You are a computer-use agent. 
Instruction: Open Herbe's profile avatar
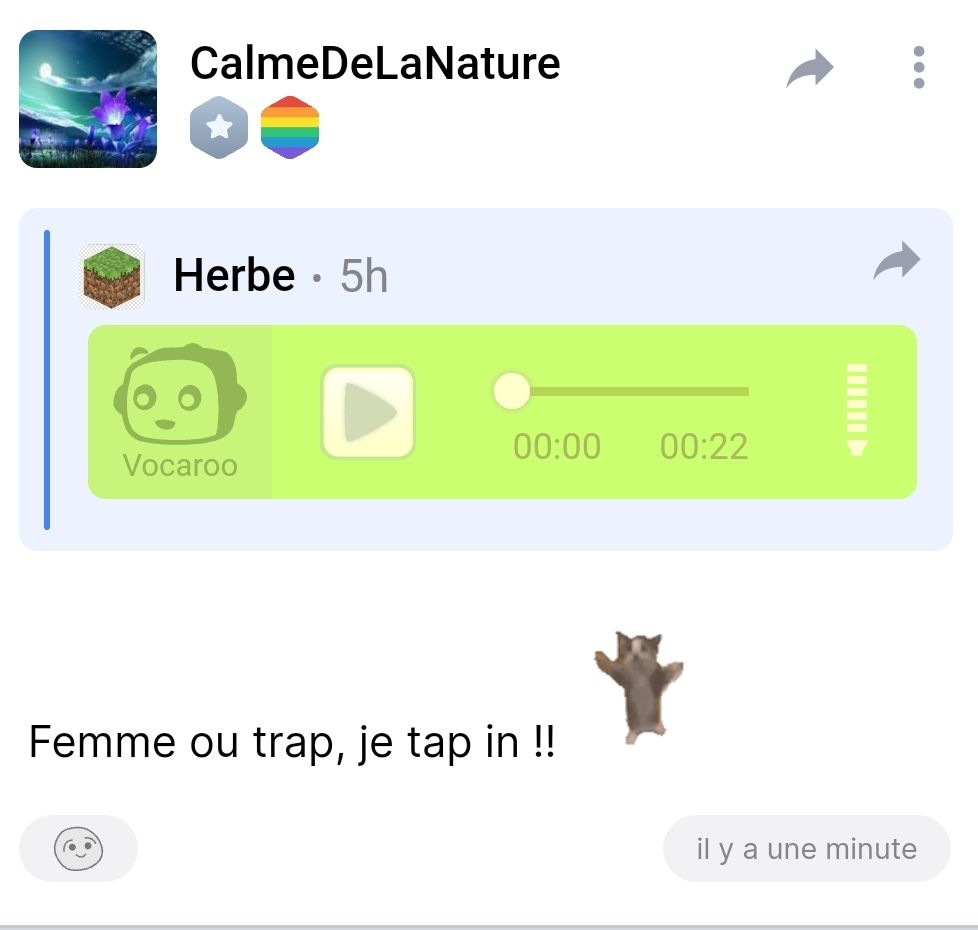(112, 276)
